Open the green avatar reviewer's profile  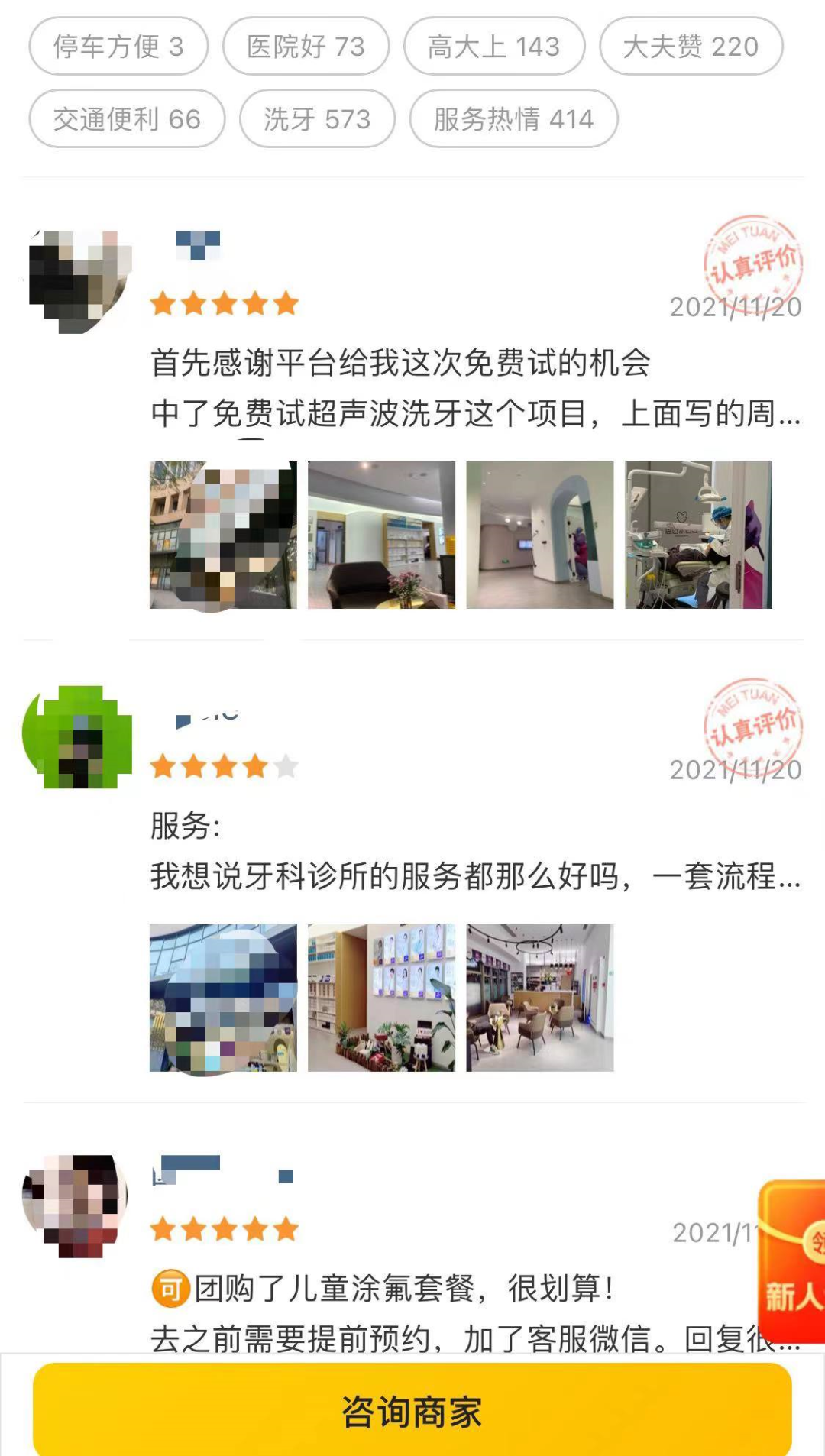(x=79, y=736)
